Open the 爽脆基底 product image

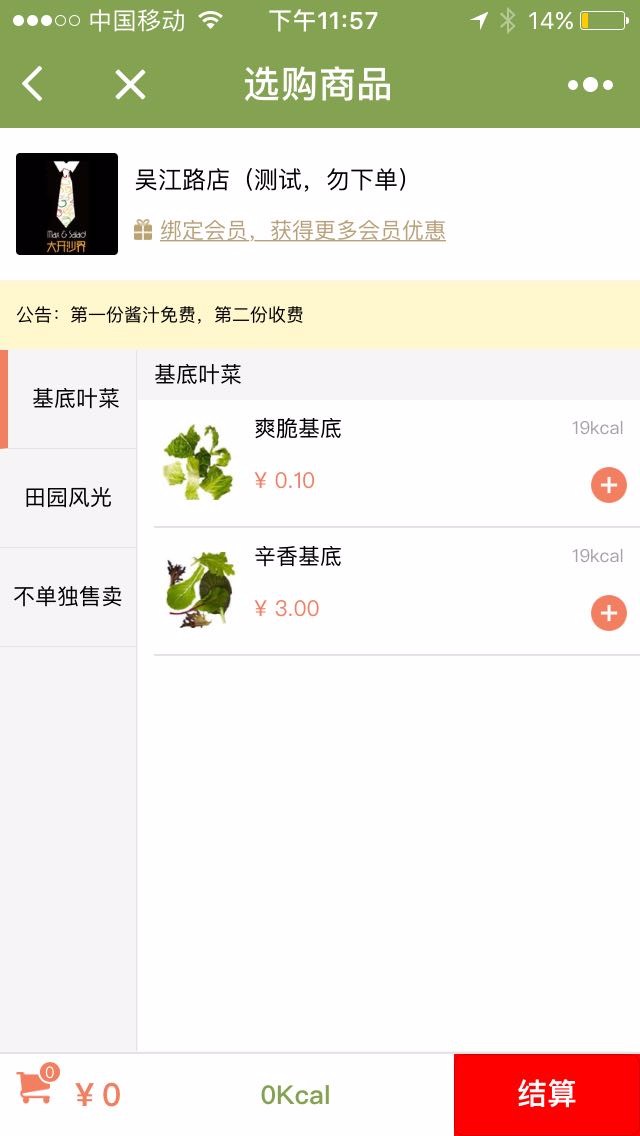[199, 463]
